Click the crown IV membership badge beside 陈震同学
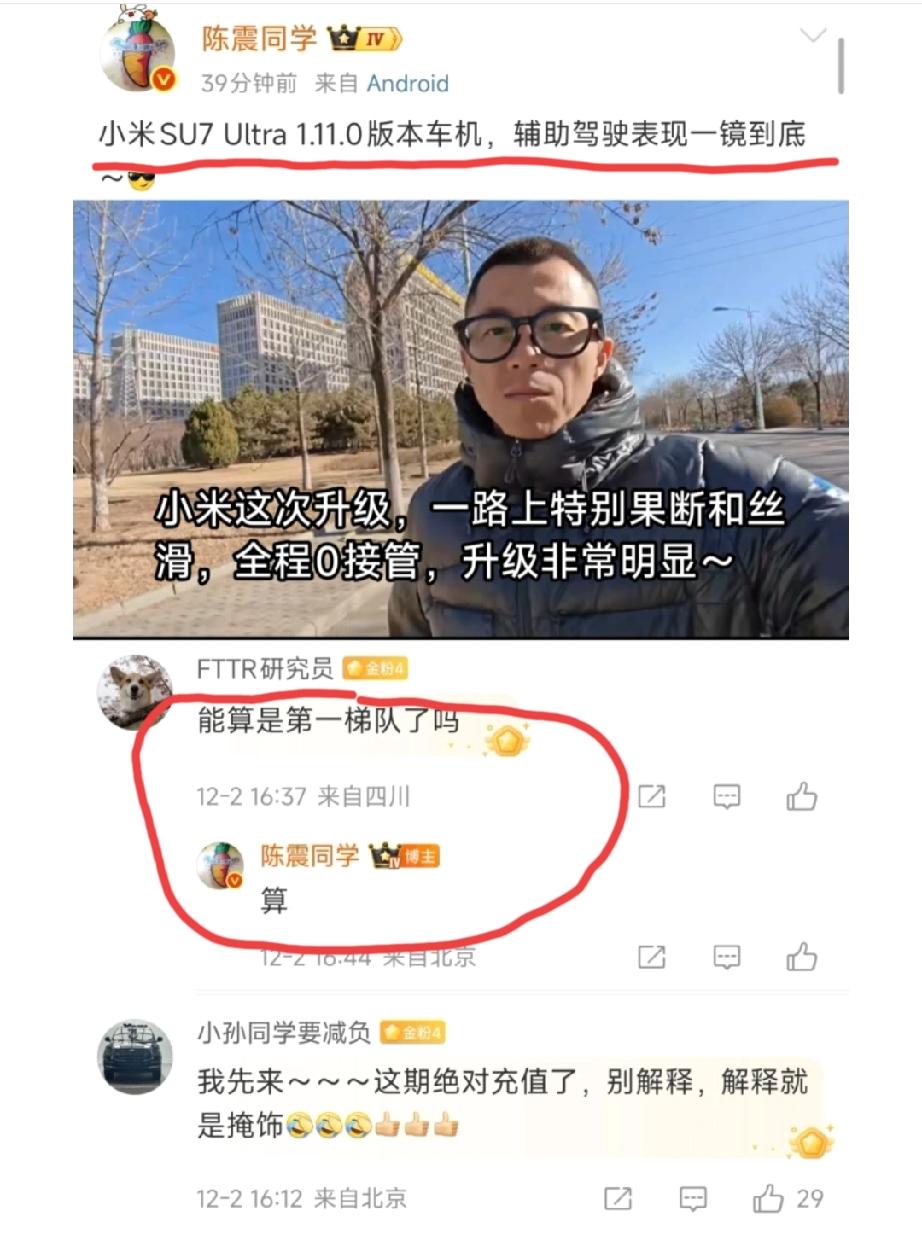The height and width of the screenshot is (1248, 922). tap(363, 38)
